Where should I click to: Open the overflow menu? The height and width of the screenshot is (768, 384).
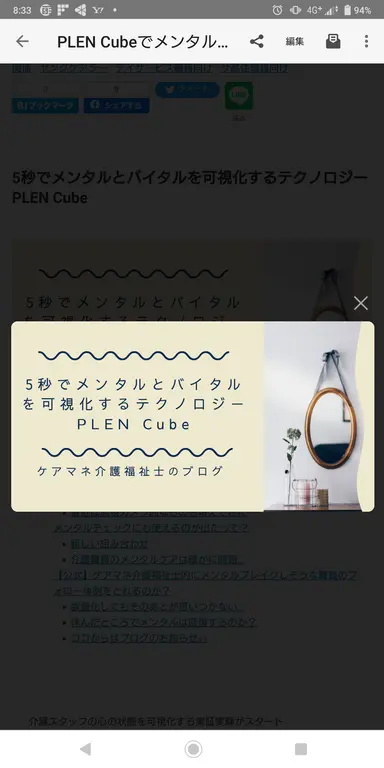coord(366,42)
